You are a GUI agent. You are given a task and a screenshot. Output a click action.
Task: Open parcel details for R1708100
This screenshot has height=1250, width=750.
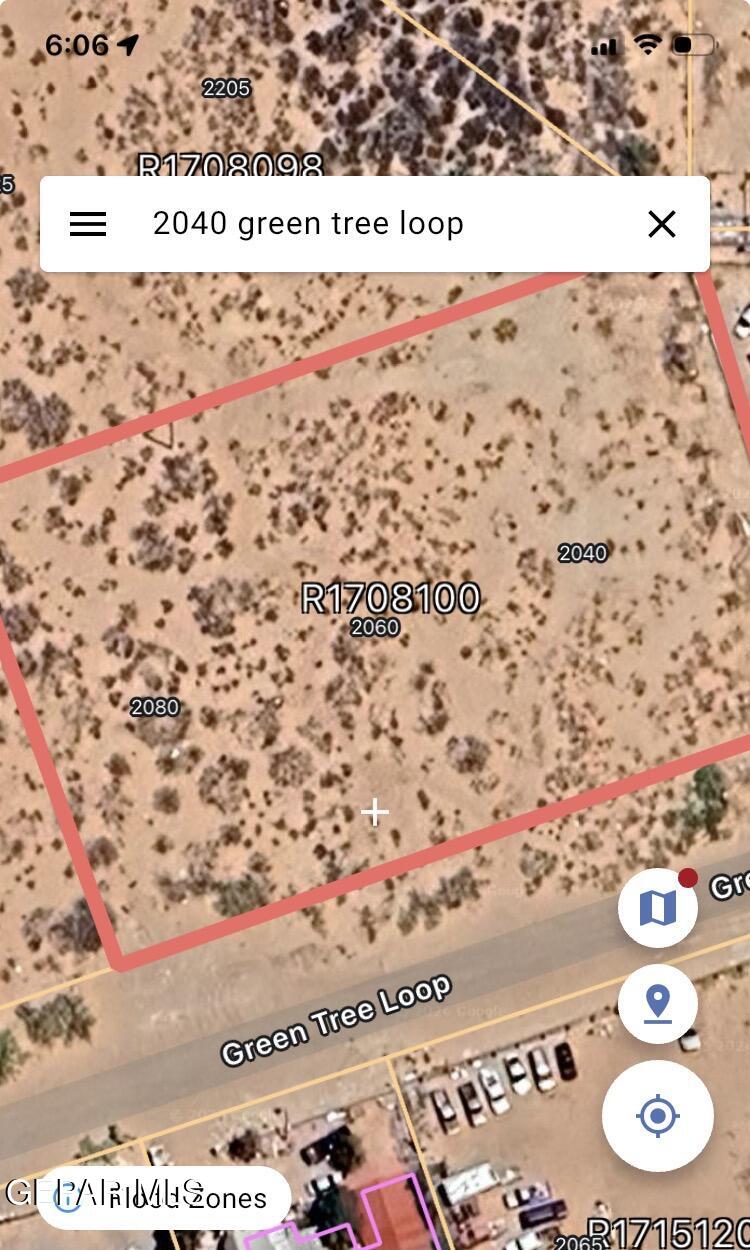point(392,600)
